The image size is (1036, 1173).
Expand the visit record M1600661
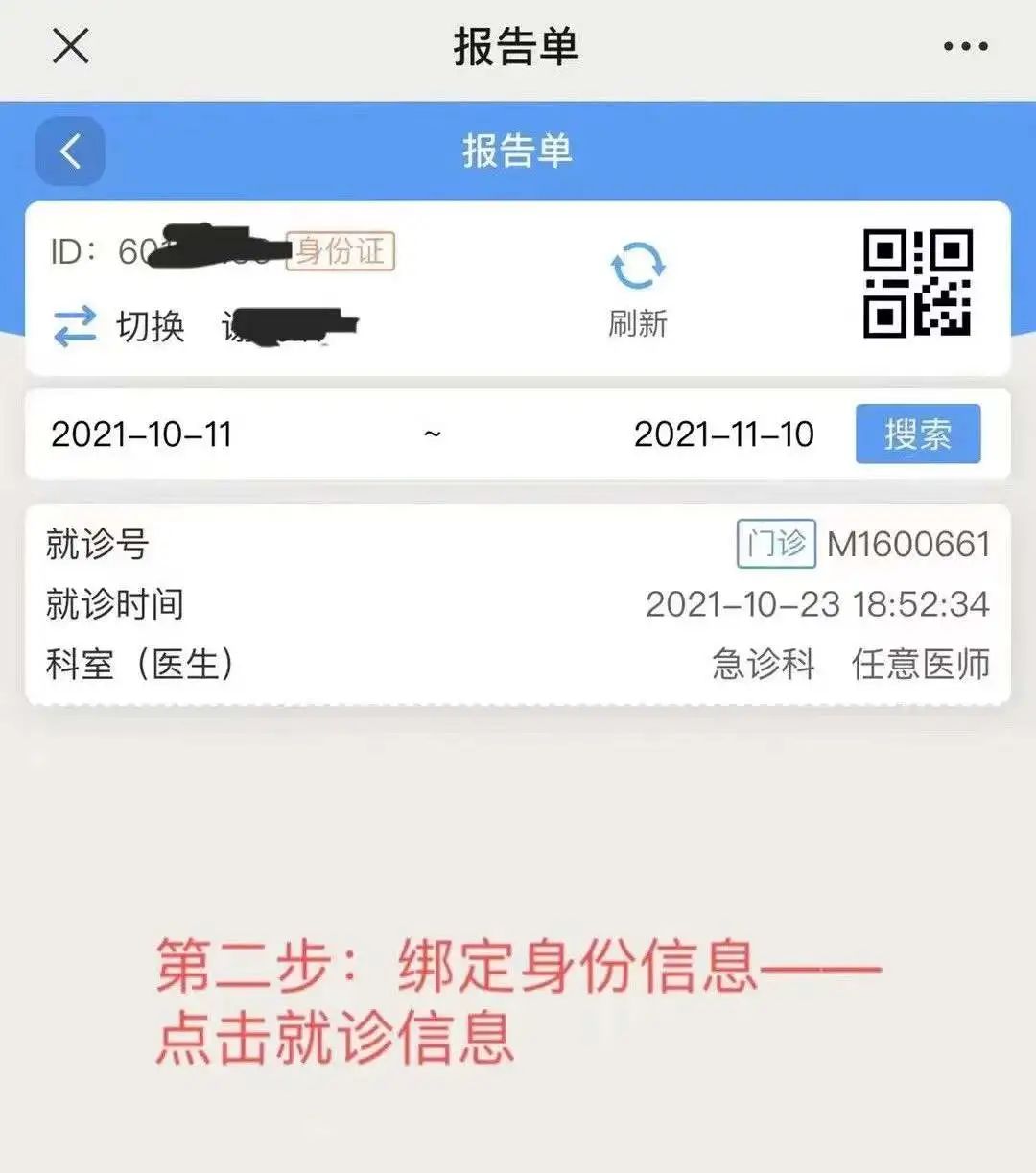point(518,604)
